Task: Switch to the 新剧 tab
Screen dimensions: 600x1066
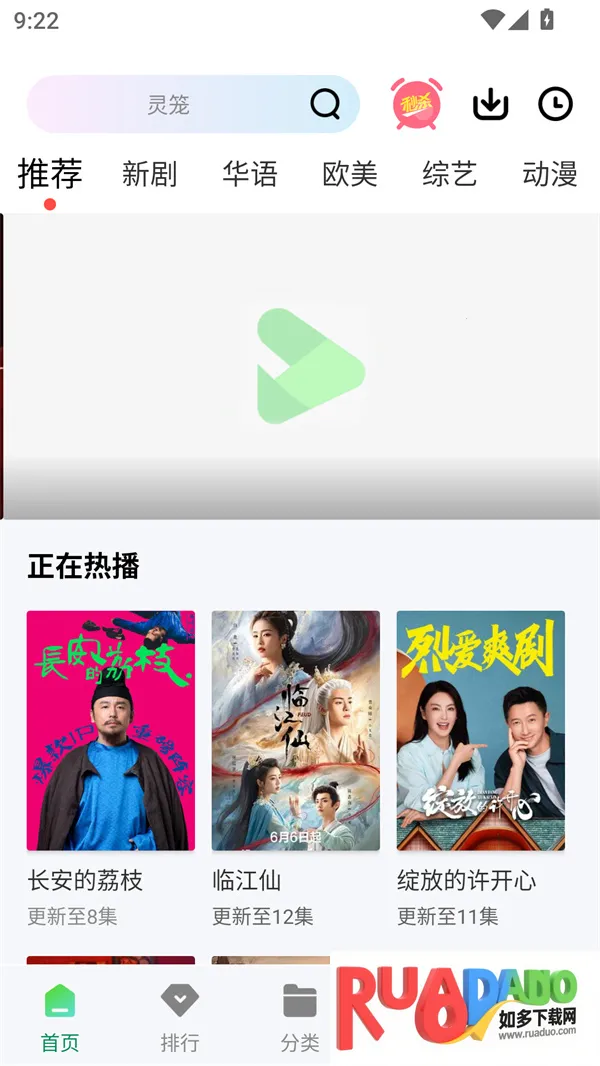Action: (x=149, y=174)
